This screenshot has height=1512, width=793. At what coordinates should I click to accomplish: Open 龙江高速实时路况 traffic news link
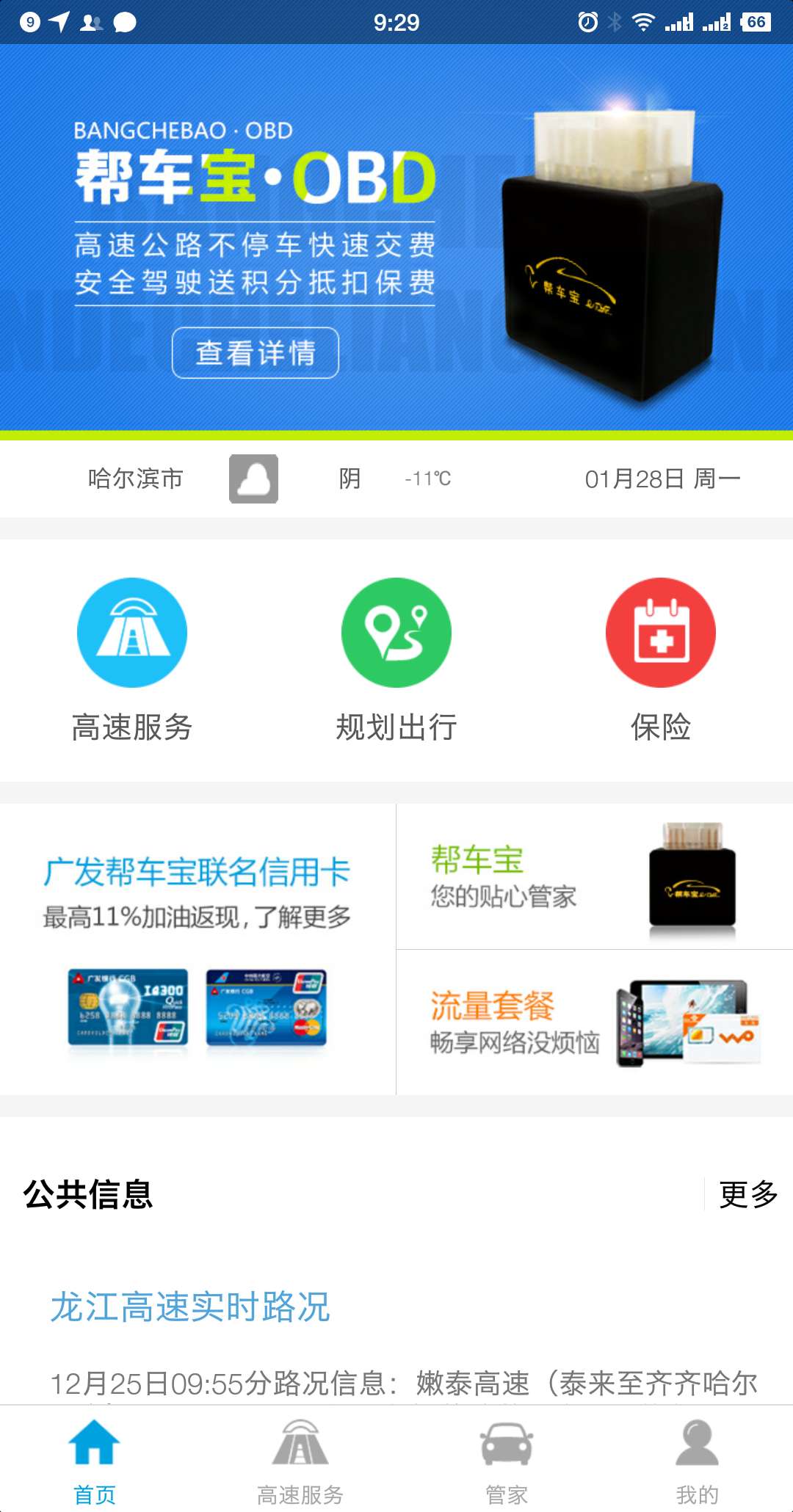click(189, 1310)
